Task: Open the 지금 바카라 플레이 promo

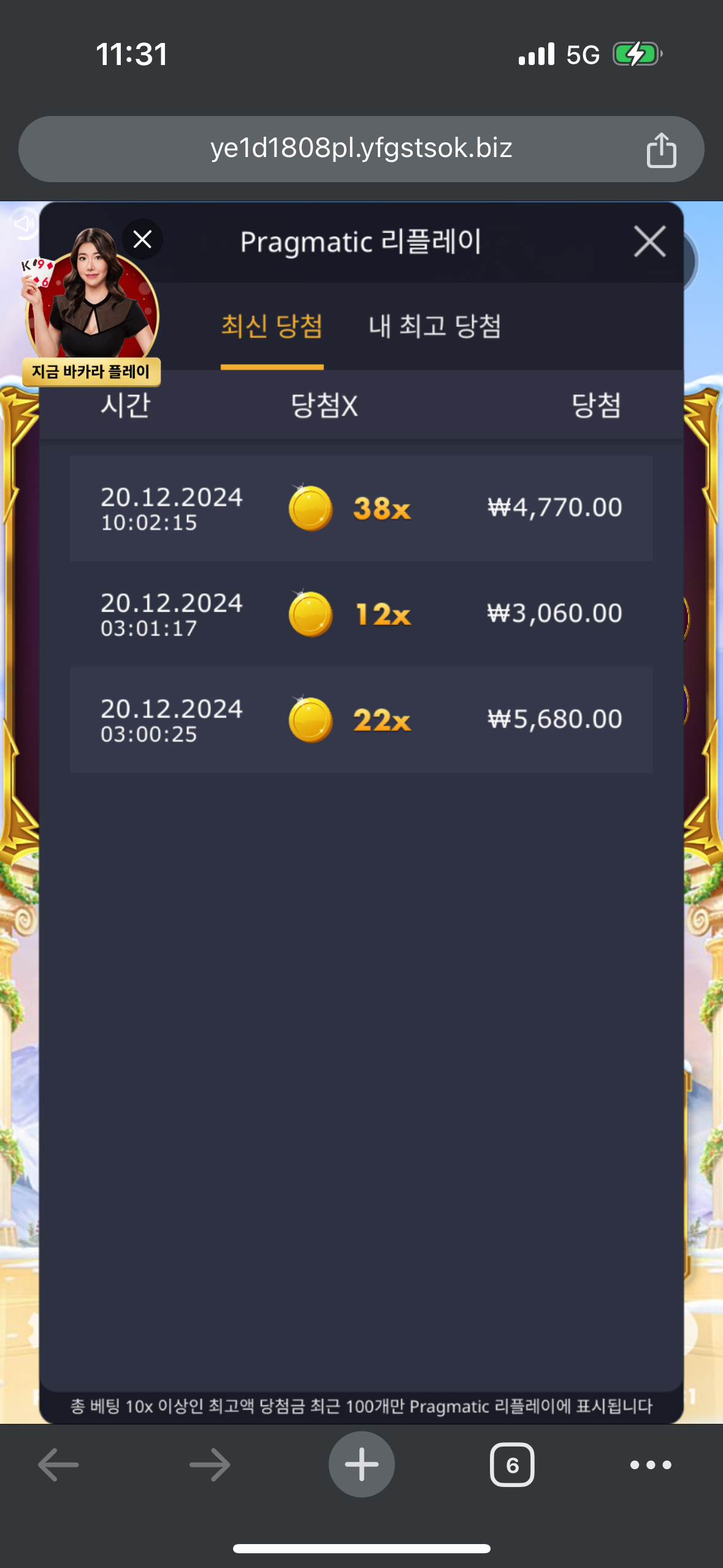Action: (x=91, y=371)
